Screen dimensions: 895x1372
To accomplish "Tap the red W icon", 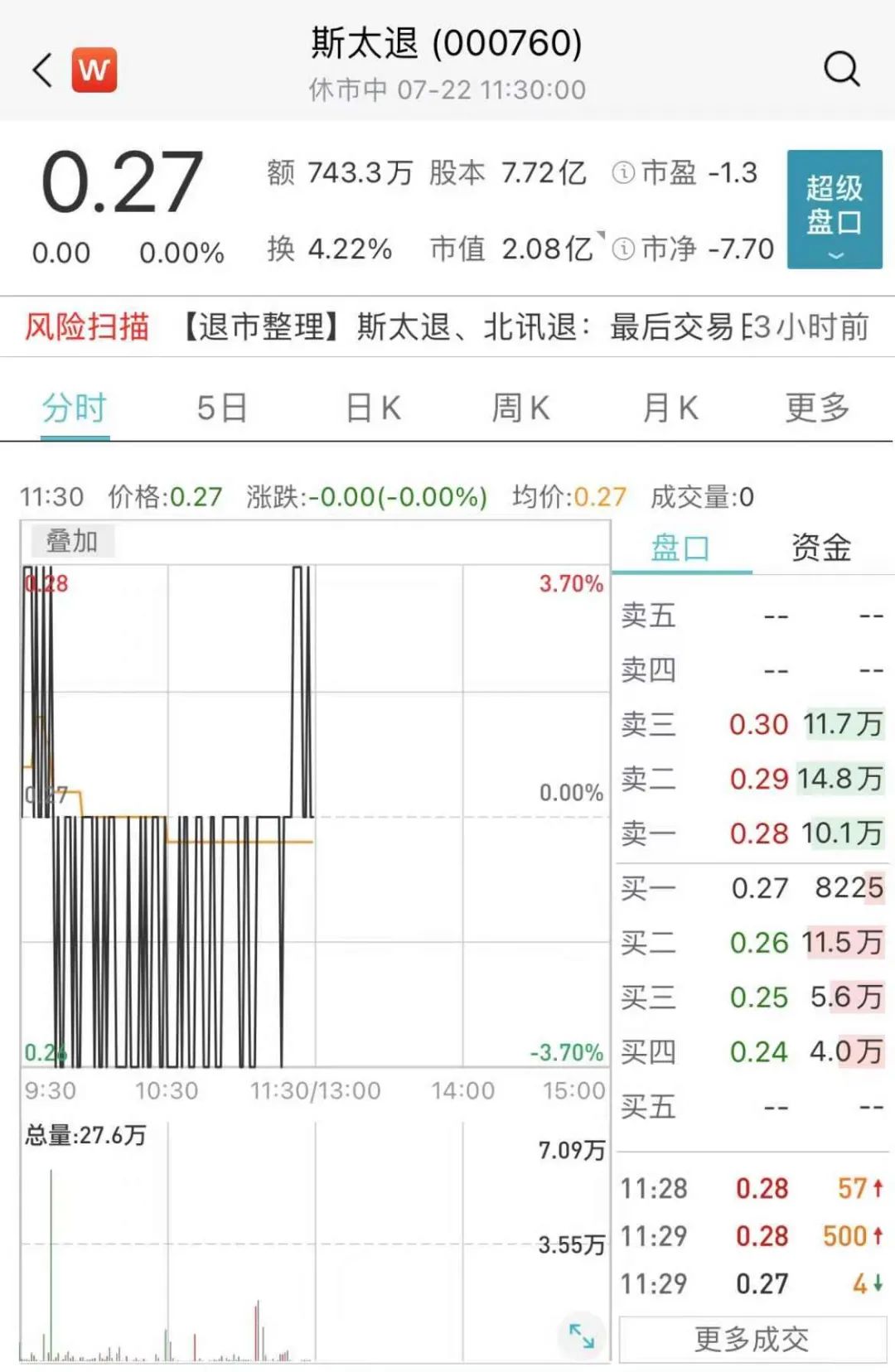I will pyautogui.click(x=94, y=70).
